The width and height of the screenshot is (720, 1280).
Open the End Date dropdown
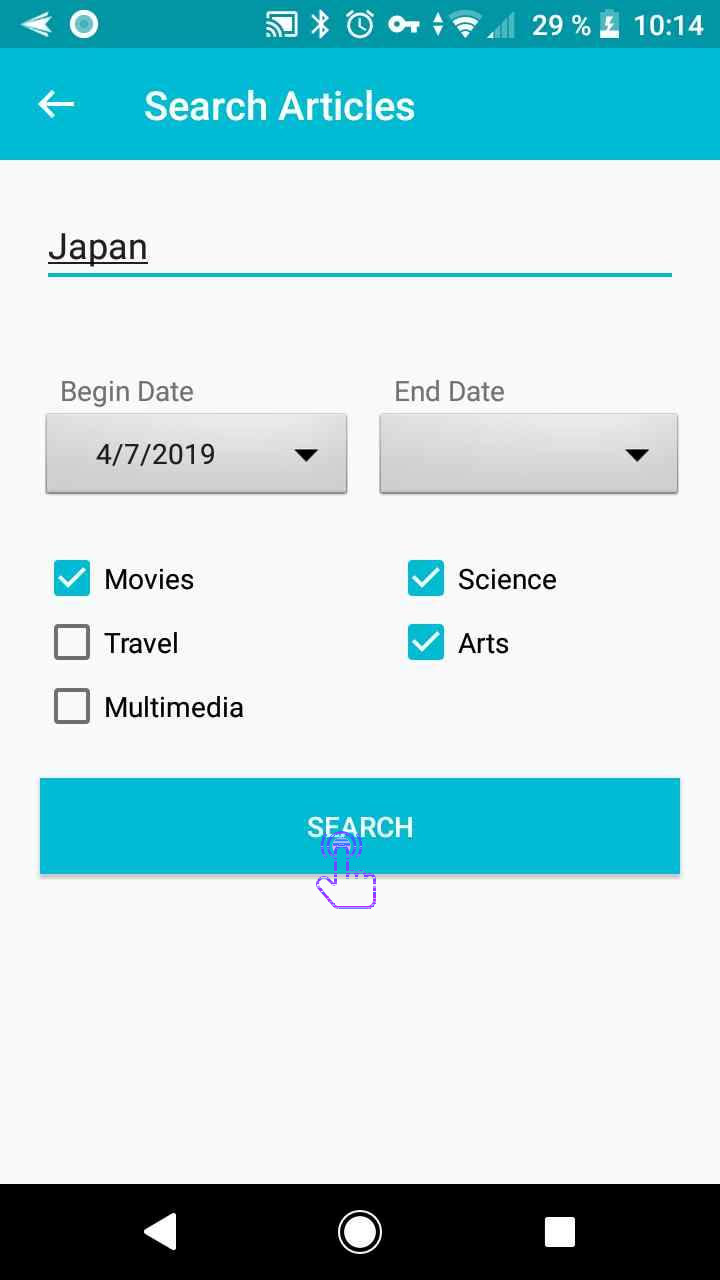[528, 454]
